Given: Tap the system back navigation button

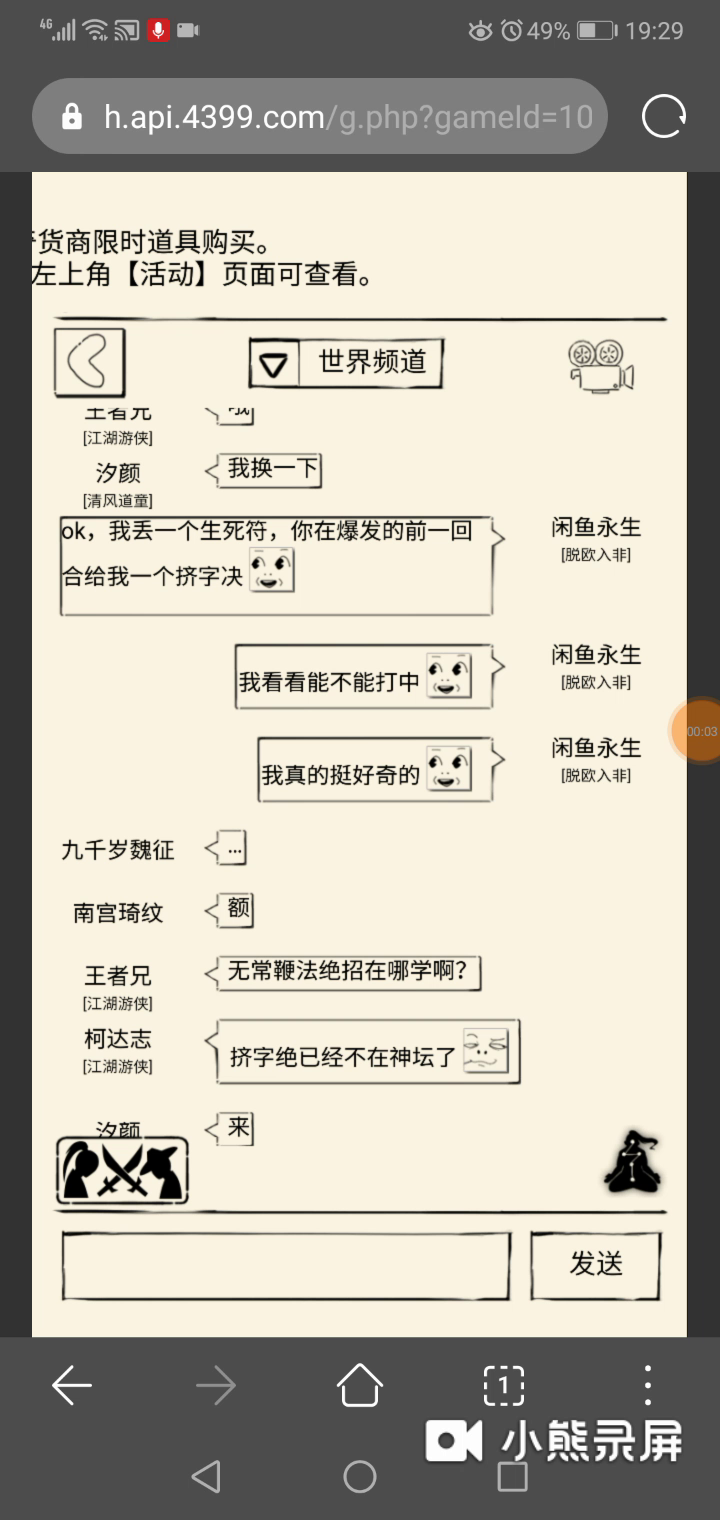Looking at the screenshot, I should 206,1476.
